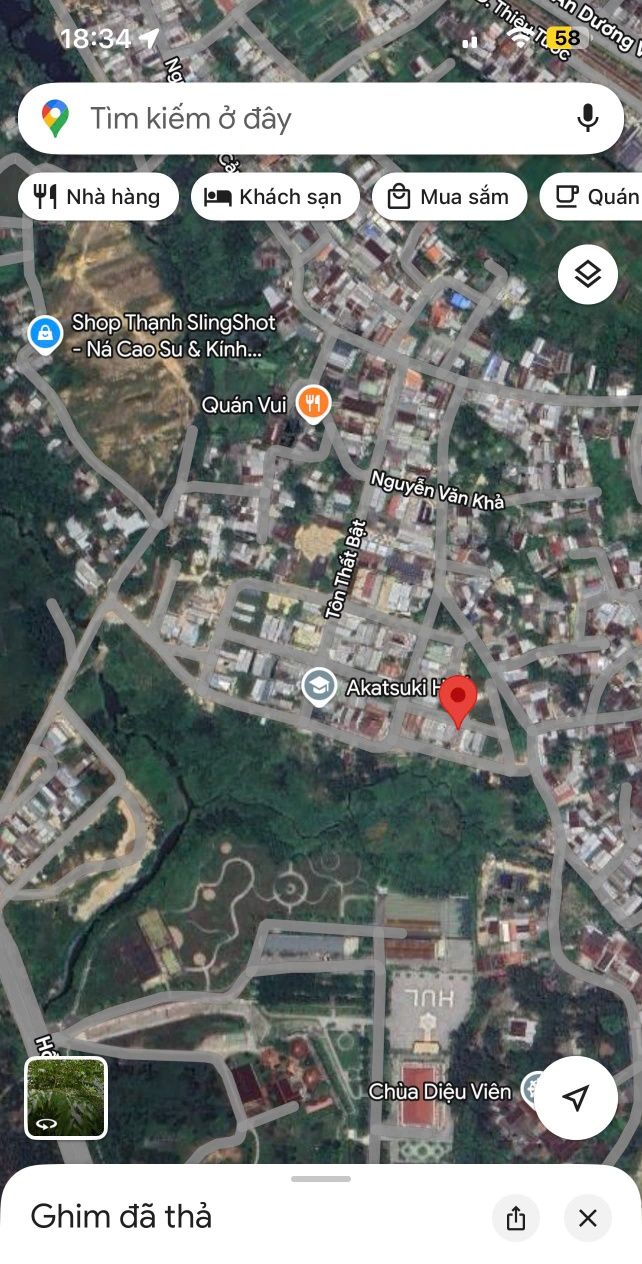
Task: Open the Chùa Diệu Viên place marker
Action: (537, 1090)
